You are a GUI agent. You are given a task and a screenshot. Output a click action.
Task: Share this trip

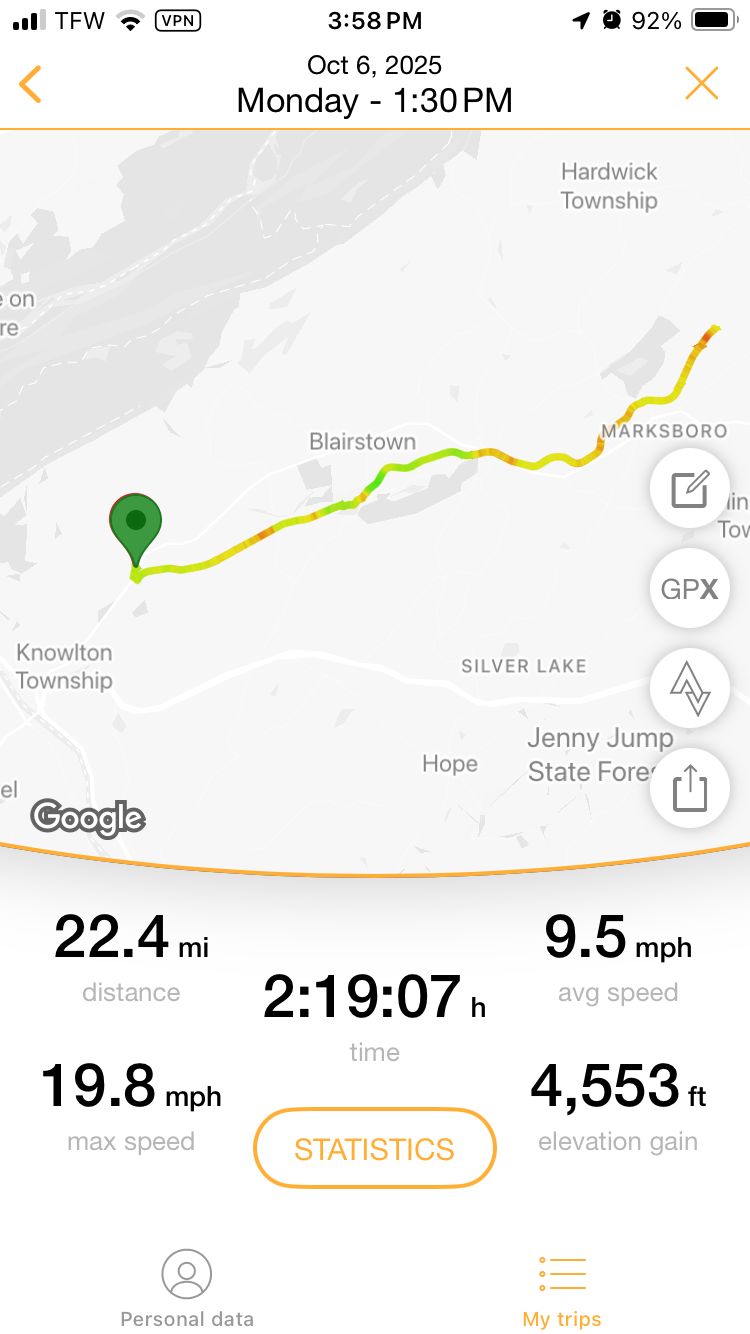tap(689, 789)
